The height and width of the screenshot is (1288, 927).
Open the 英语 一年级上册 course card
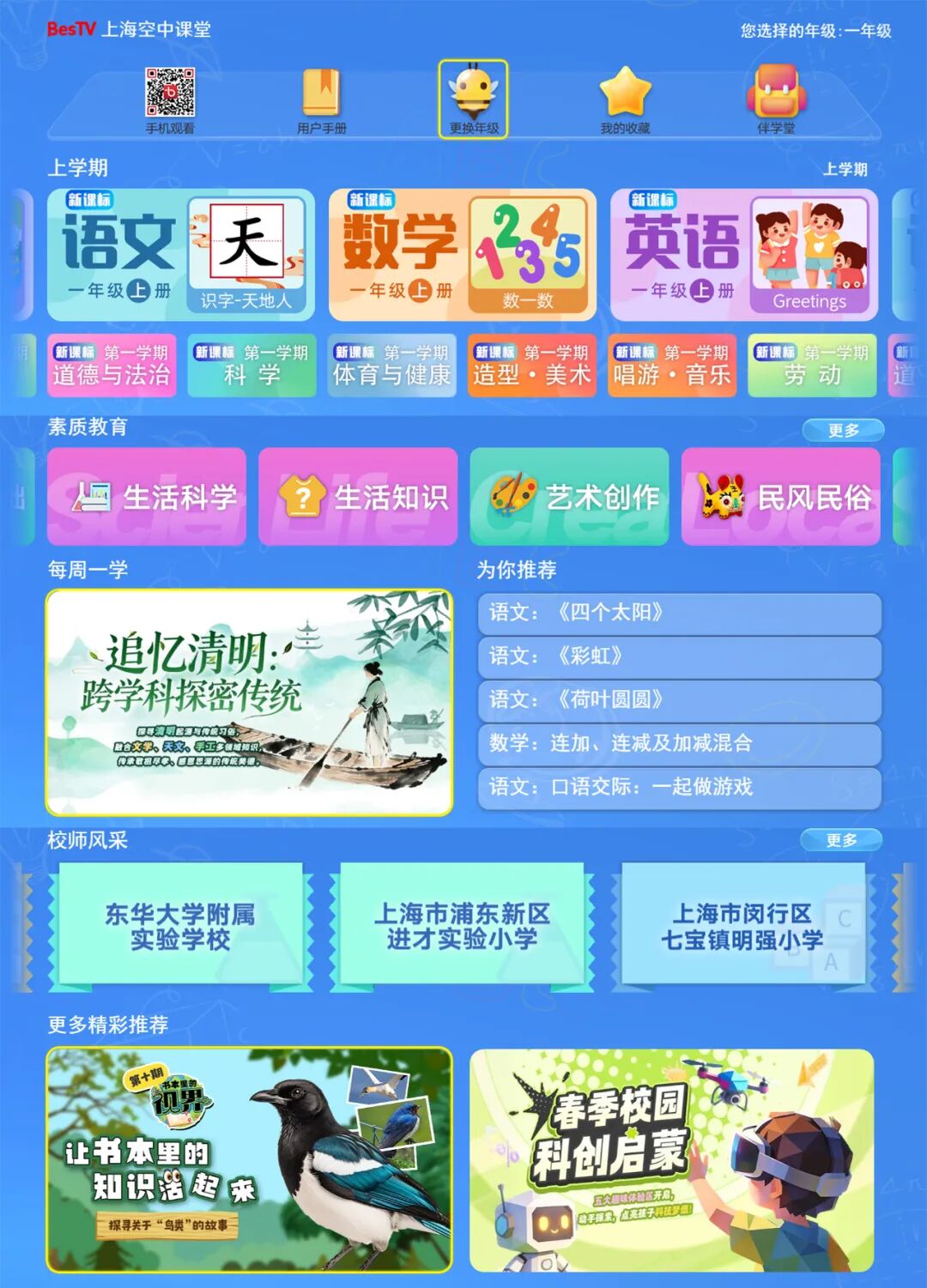click(744, 255)
